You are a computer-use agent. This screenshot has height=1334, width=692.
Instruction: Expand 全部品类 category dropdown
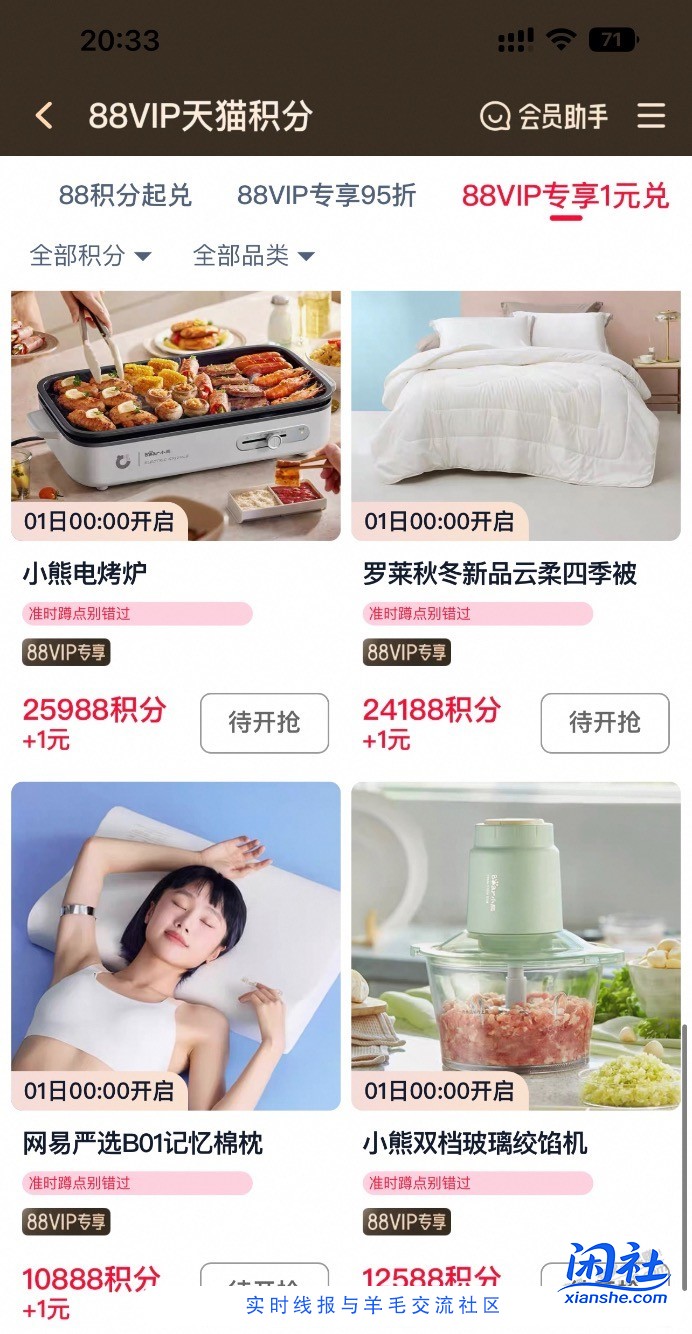tap(253, 255)
